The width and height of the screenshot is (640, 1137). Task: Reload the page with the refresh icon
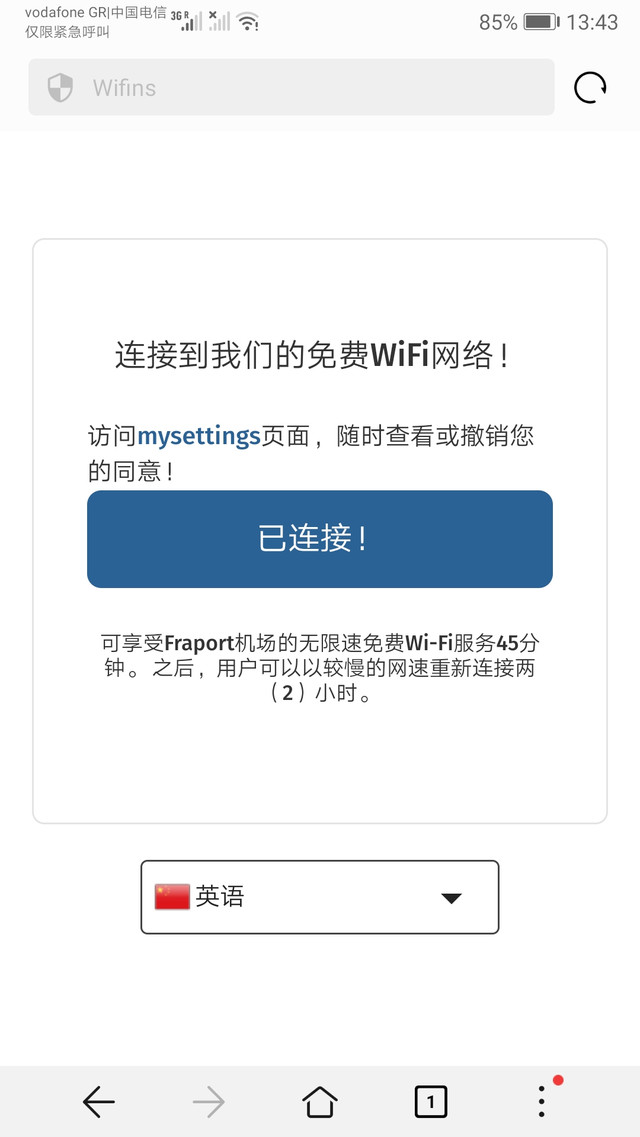pos(590,88)
